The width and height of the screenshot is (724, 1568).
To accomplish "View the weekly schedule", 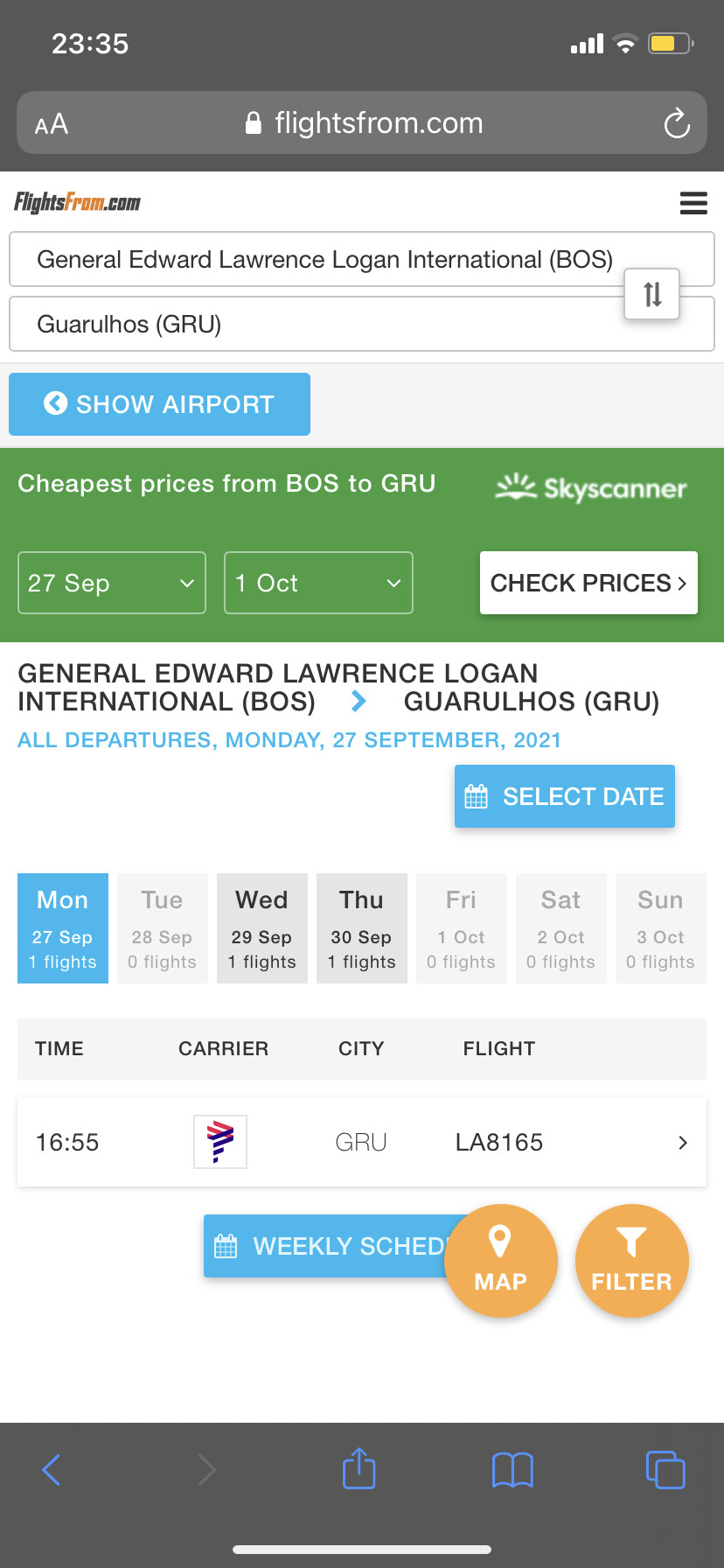I will pyautogui.click(x=328, y=1246).
